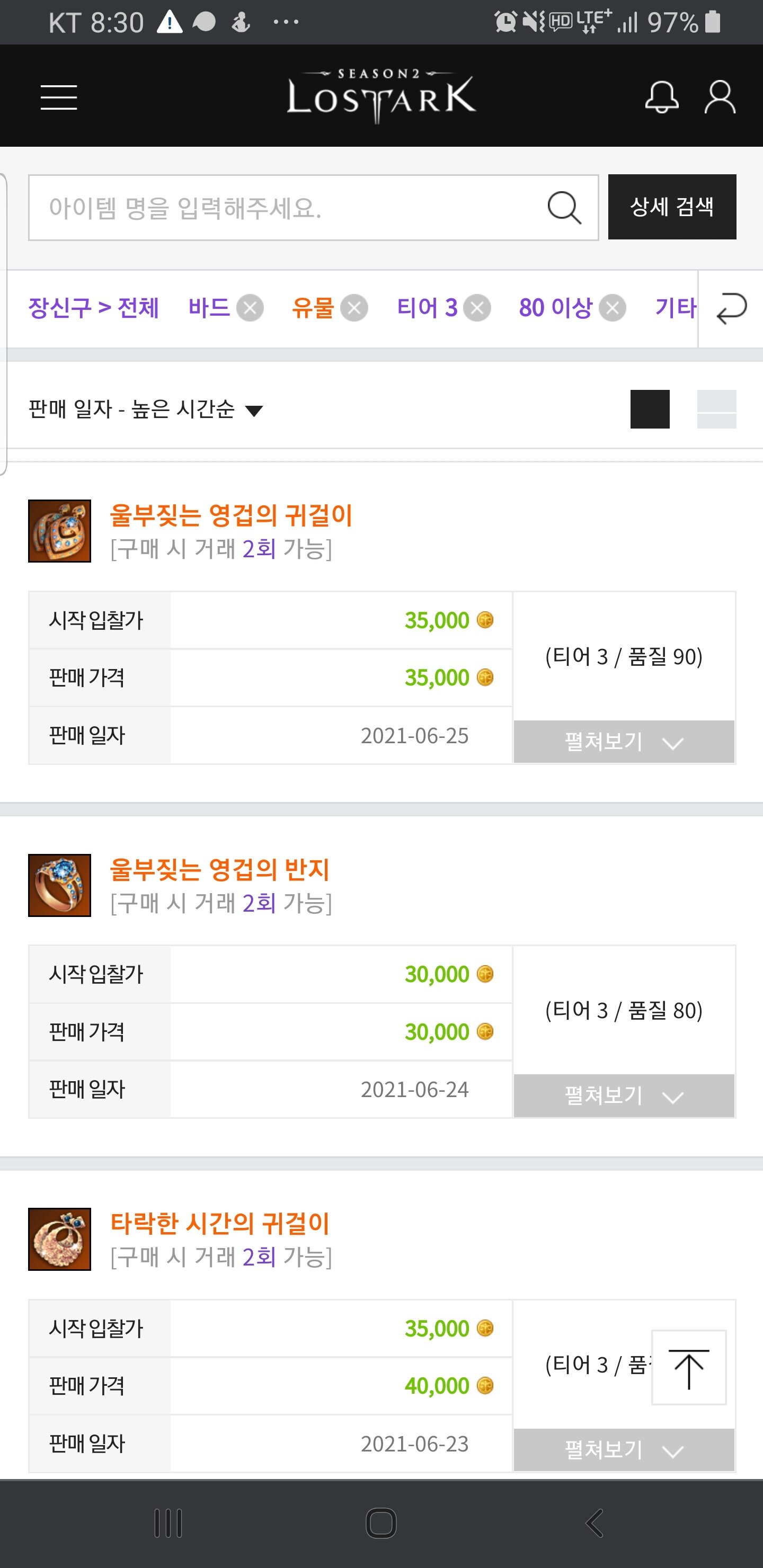The image size is (763, 1568).
Task: Open the notifications bell
Action: pyautogui.click(x=661, y=97)
